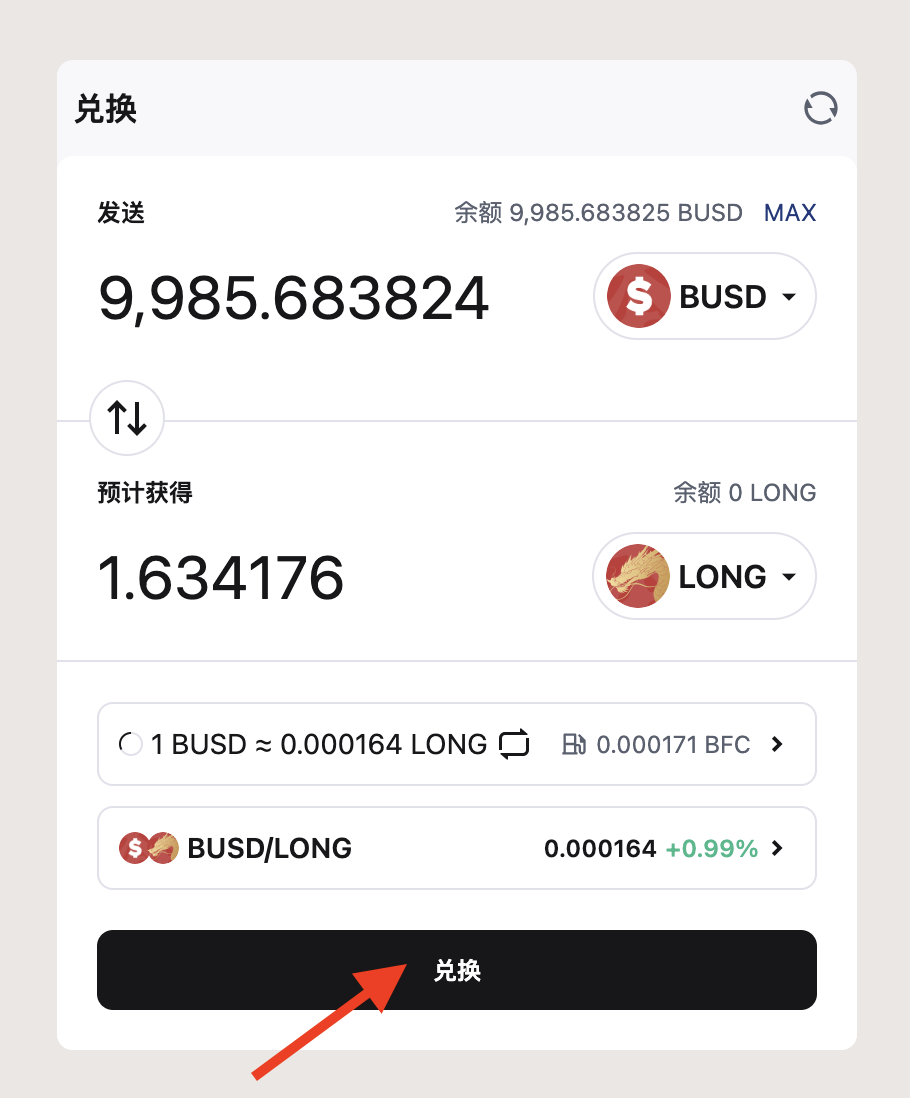Invert the 1 BUSD ≈ LONG rate

(x=514, y=744)
